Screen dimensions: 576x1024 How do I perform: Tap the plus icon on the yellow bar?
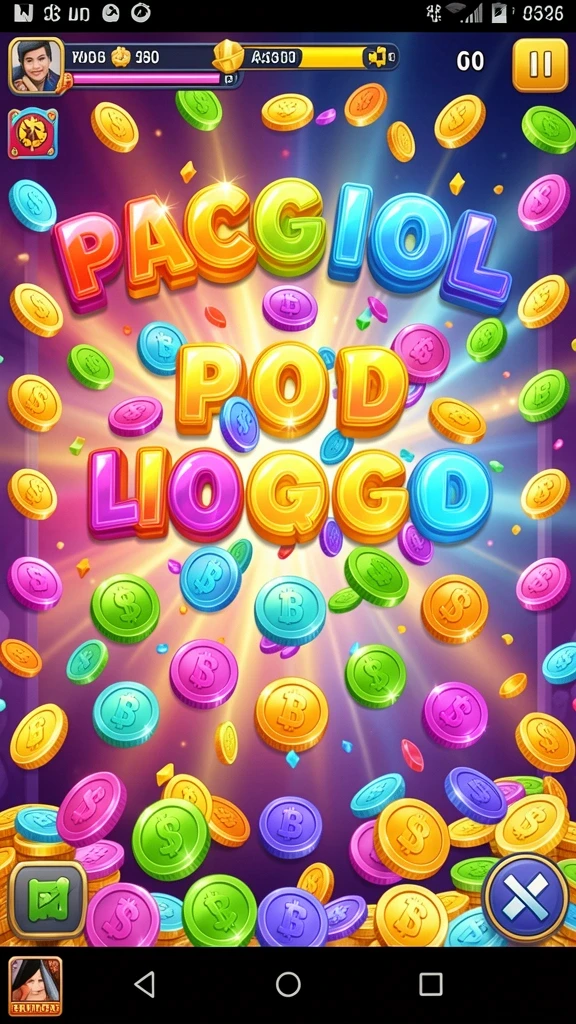pyautogui.click(x=377, y=58)
